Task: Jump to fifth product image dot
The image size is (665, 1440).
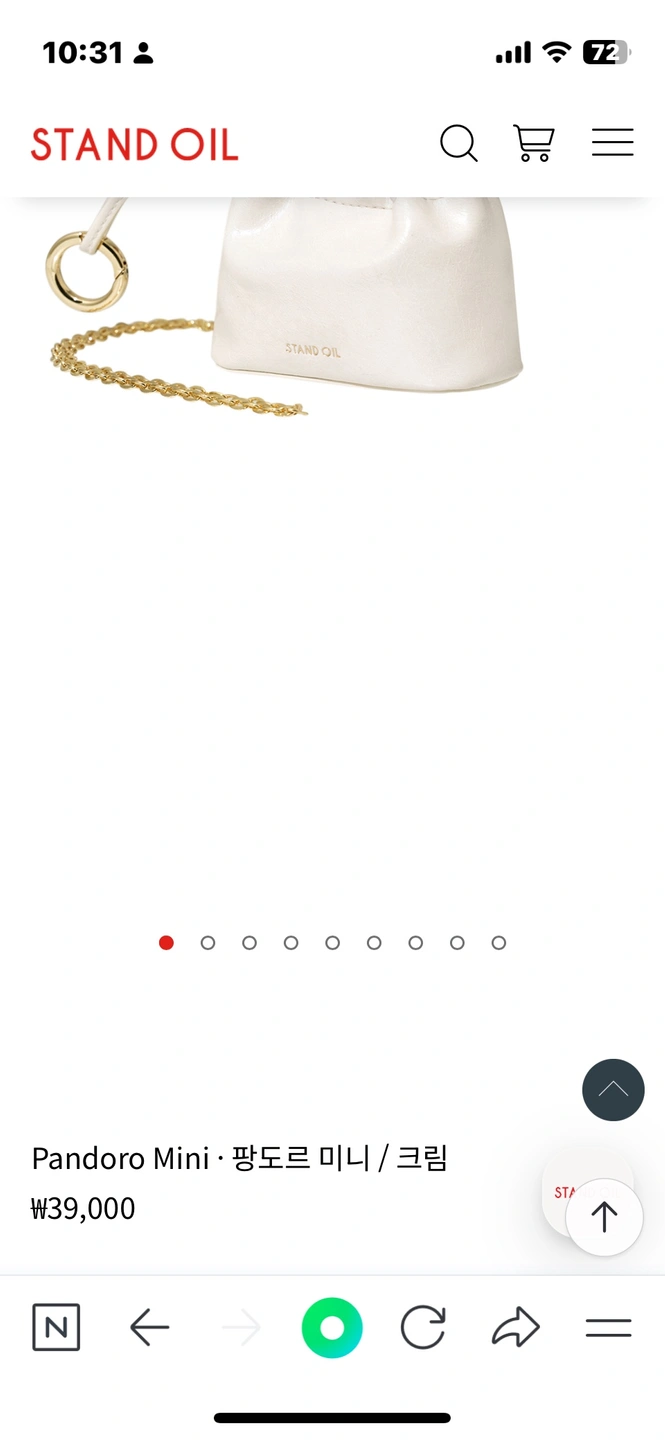Action: coord(332,943)
